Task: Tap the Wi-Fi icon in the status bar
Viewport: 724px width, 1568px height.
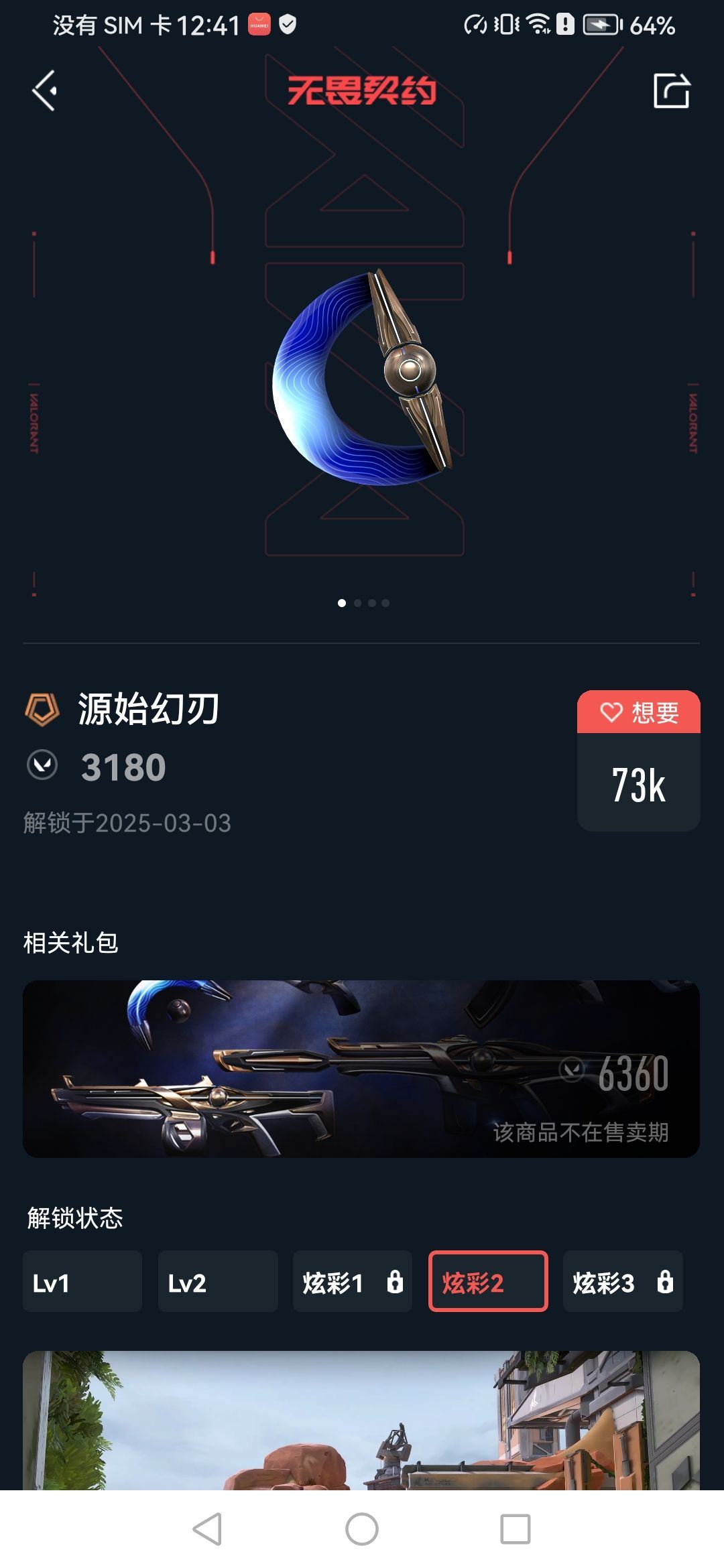Action: pos(538,24)
